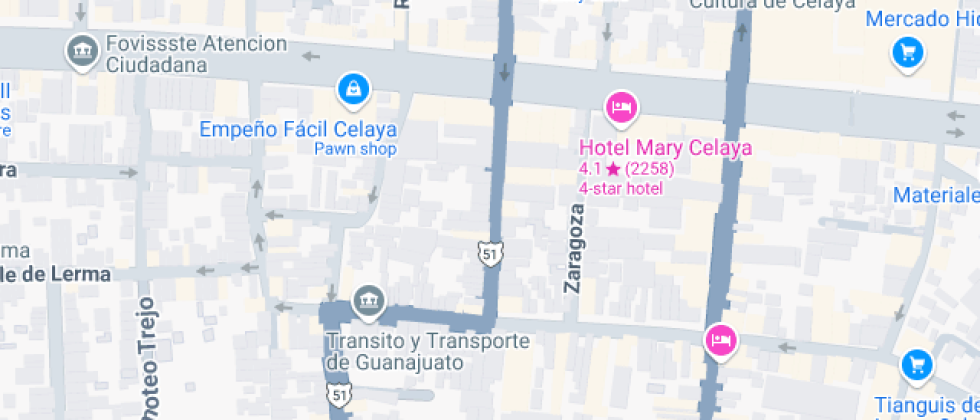Open Transito y Transporte de Guanajuato marker

pyautogui.click(x=369, y=300)
